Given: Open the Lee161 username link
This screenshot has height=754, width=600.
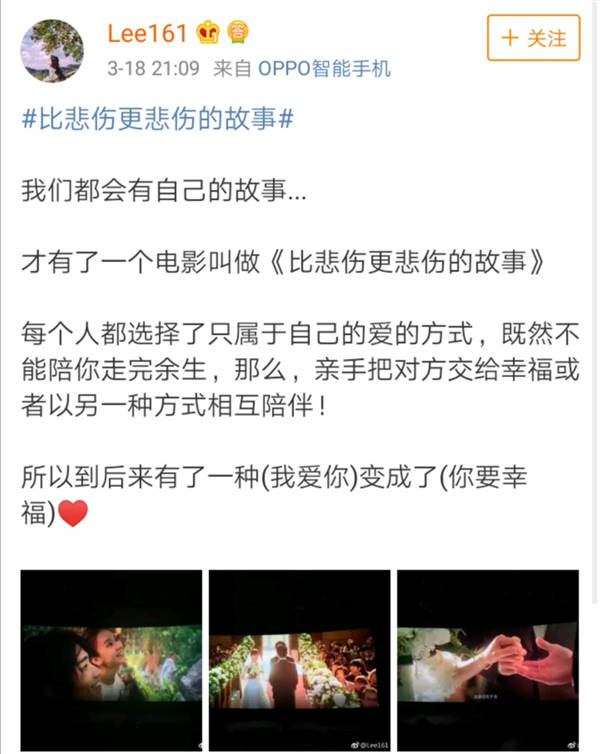Looking at the screenshot, I should (147, 33).
